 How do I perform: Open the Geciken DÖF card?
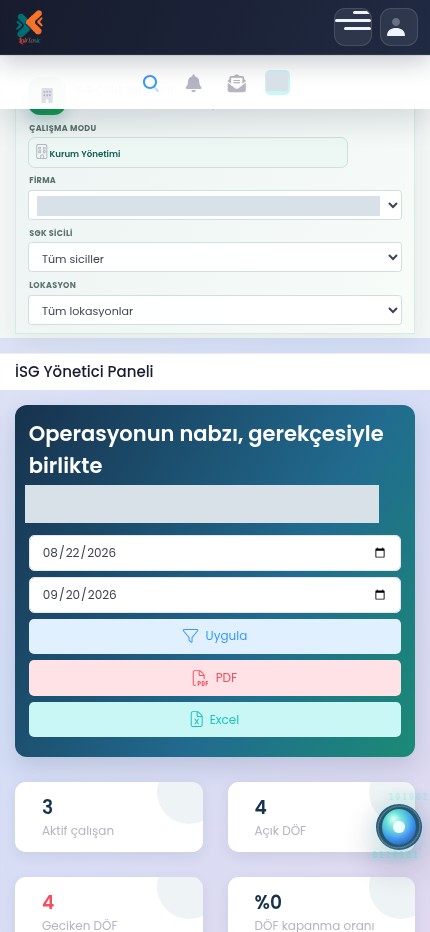point(109,905)
